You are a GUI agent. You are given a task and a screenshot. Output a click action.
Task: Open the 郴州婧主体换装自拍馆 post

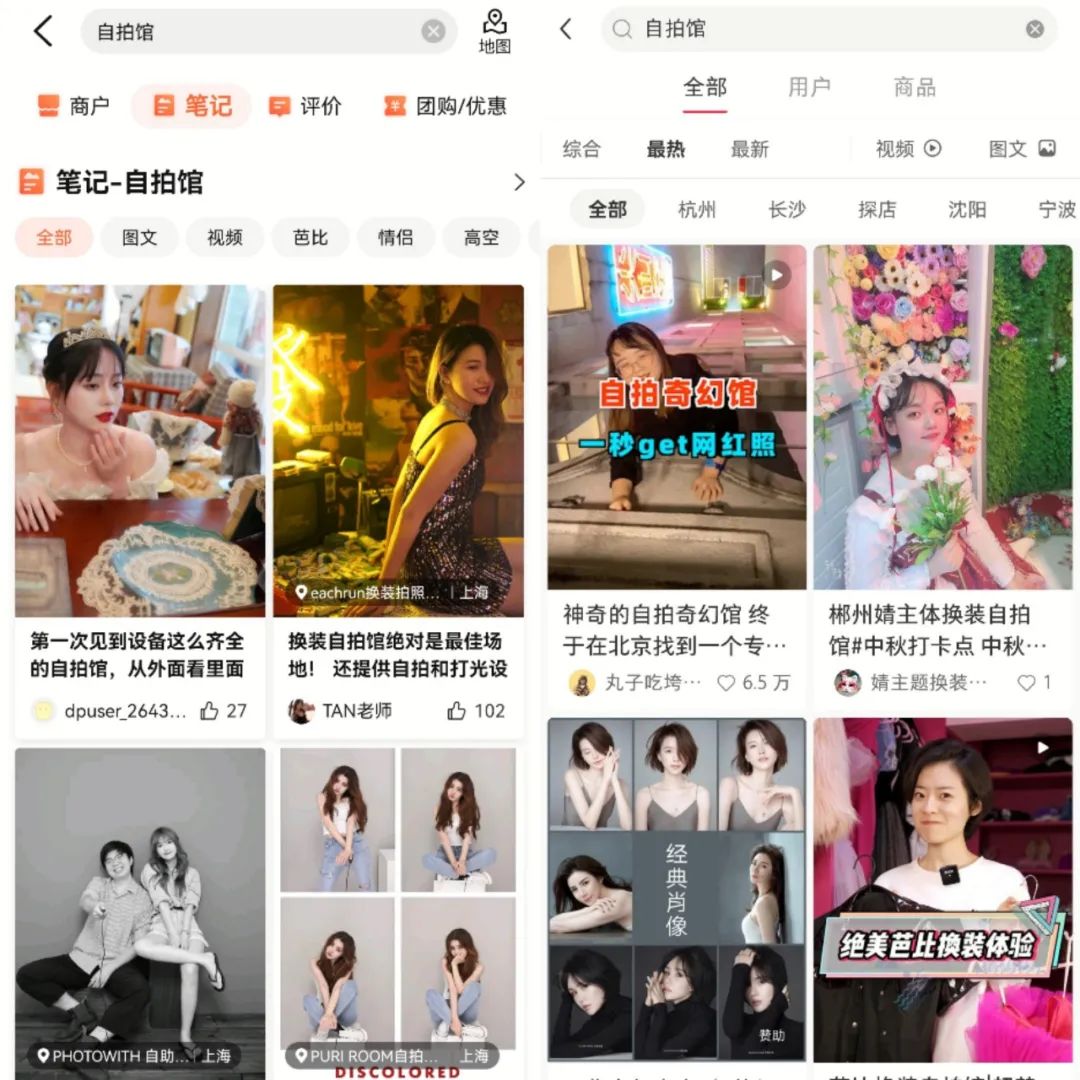point(942,418)
